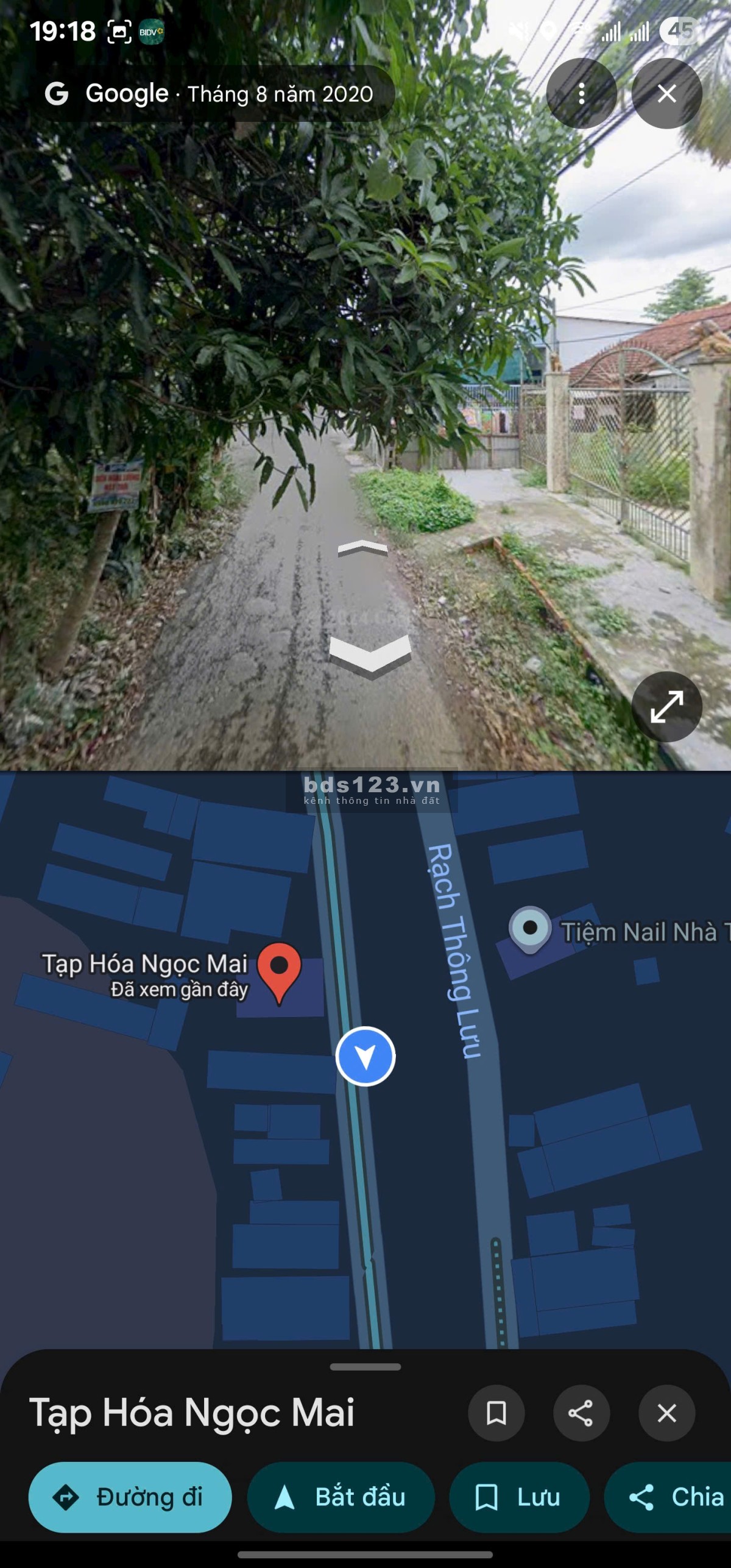Get directions with Đường đi
The height and width of the screenshot is (1568, 731).
pos(130,1497)
